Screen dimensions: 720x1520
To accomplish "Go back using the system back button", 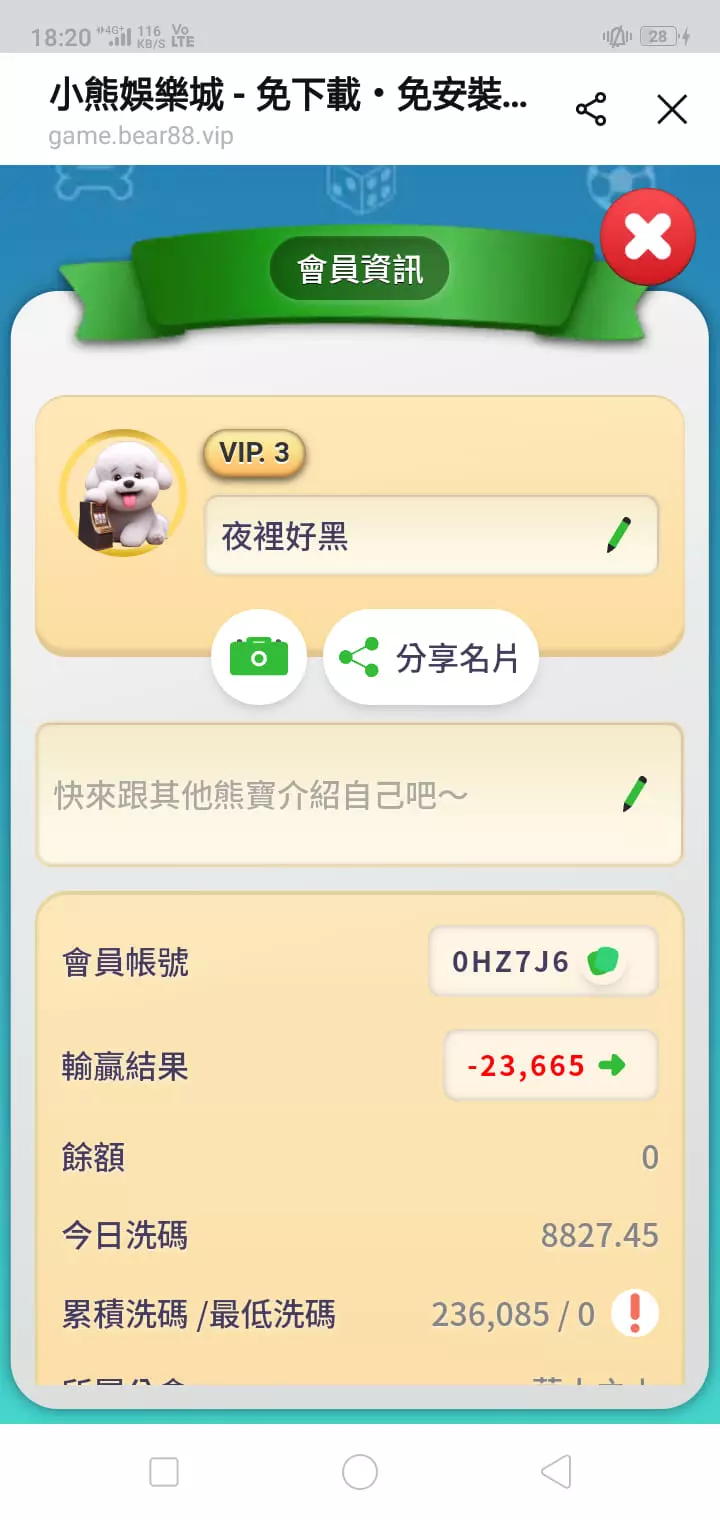I will coord(556,1472).
